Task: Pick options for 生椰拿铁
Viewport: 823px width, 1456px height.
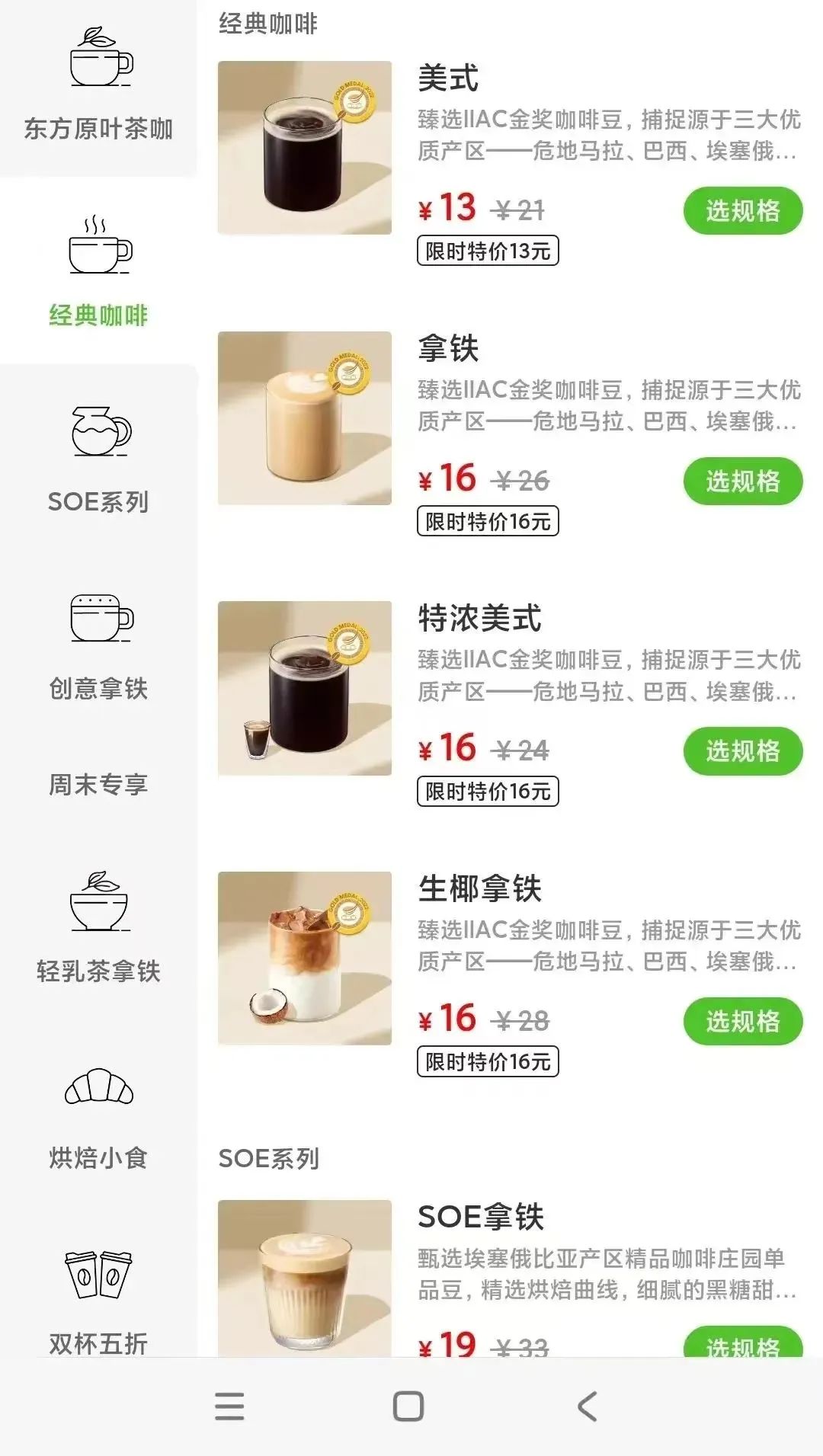Action: (x=742, y=1021)
